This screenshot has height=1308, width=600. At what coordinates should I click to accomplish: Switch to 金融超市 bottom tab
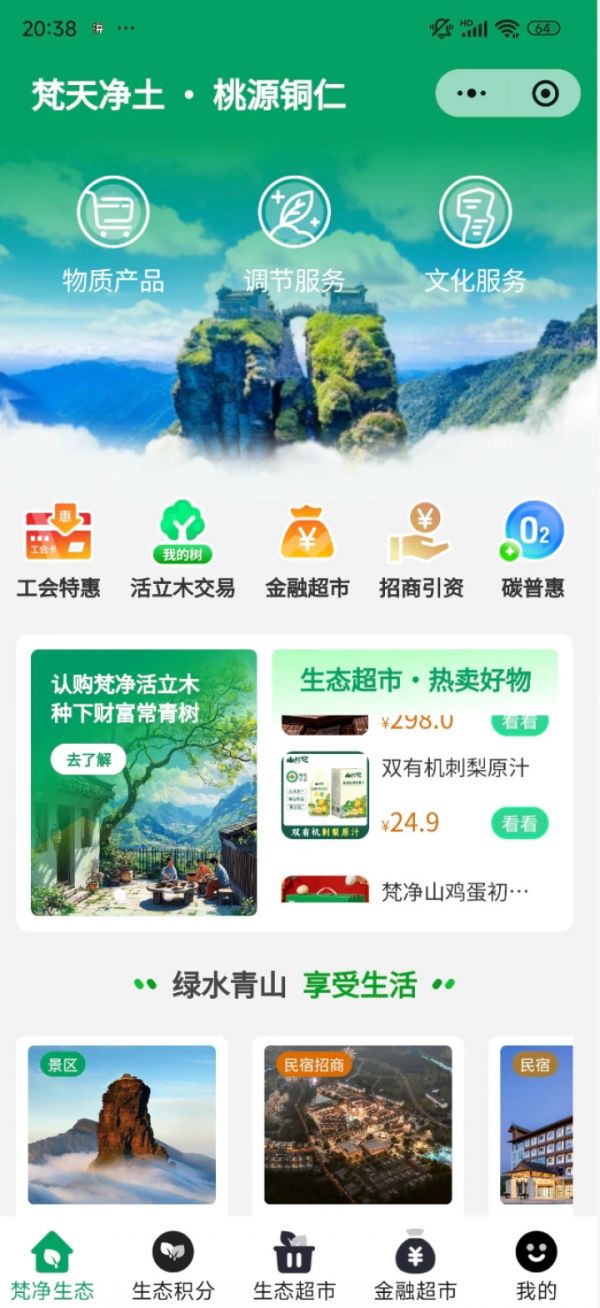click(415, 1266)
